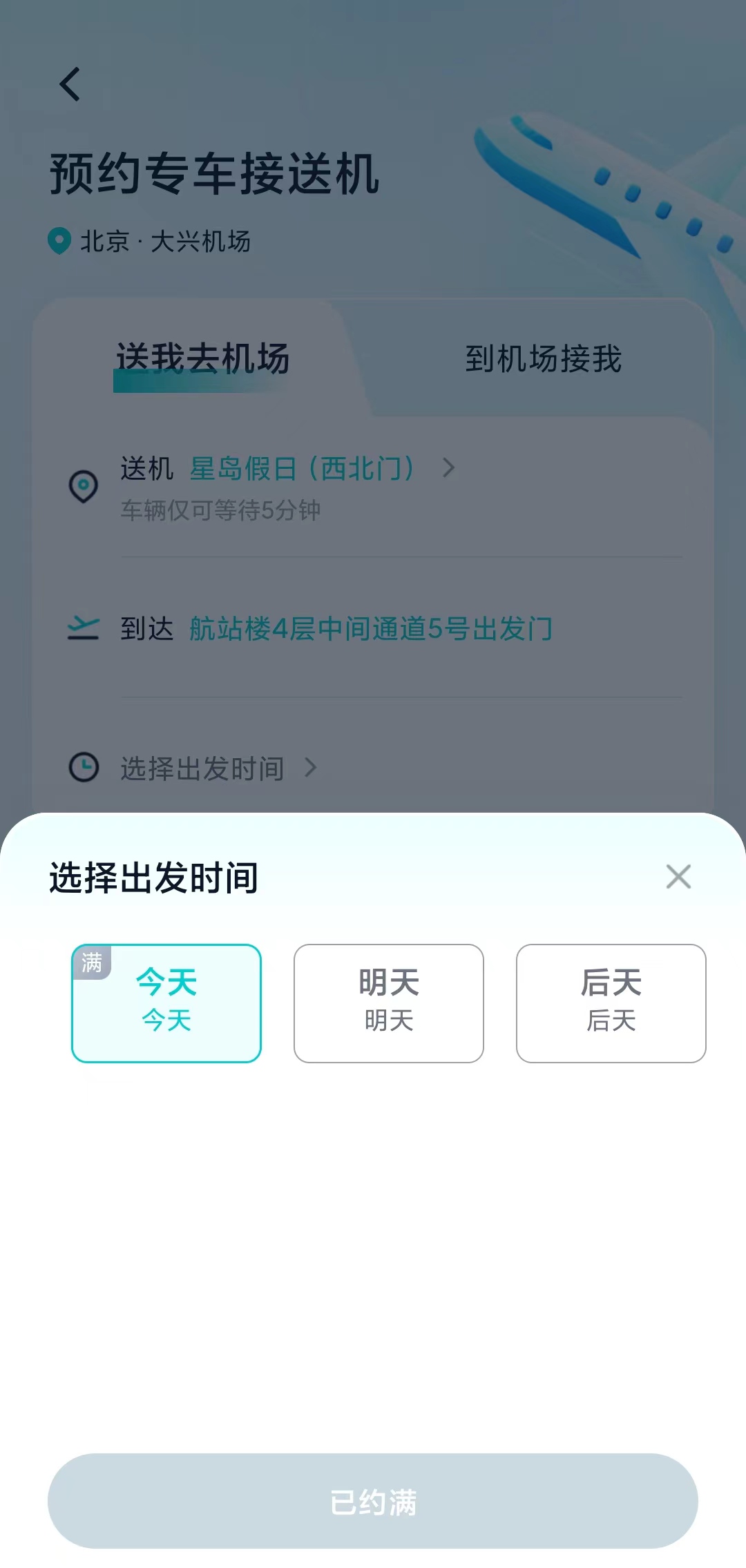
Task: Close the departure time picker with the X
Action: click(x=678, y=877)
